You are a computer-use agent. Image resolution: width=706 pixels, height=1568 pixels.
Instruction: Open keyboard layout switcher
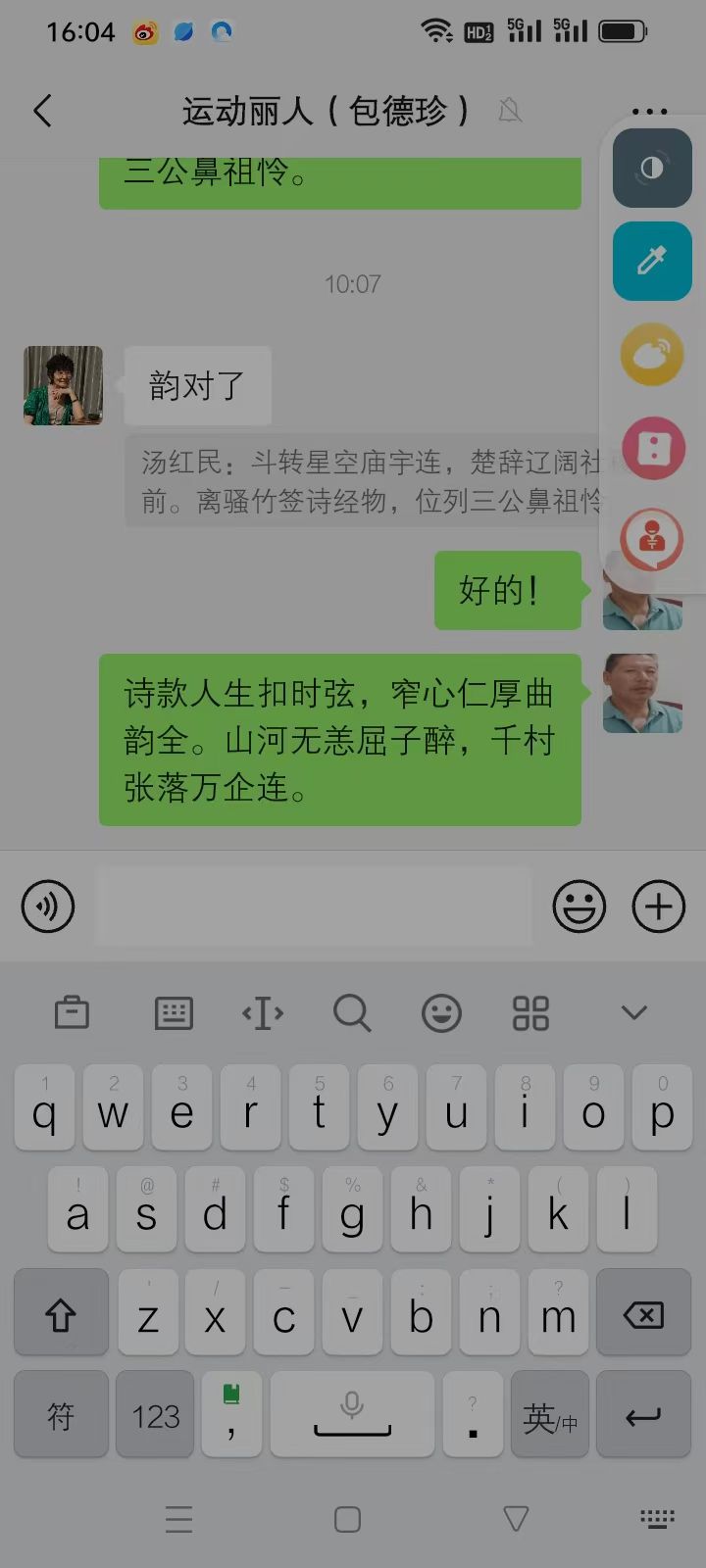pyautogui.click(x=174, y=1012)
